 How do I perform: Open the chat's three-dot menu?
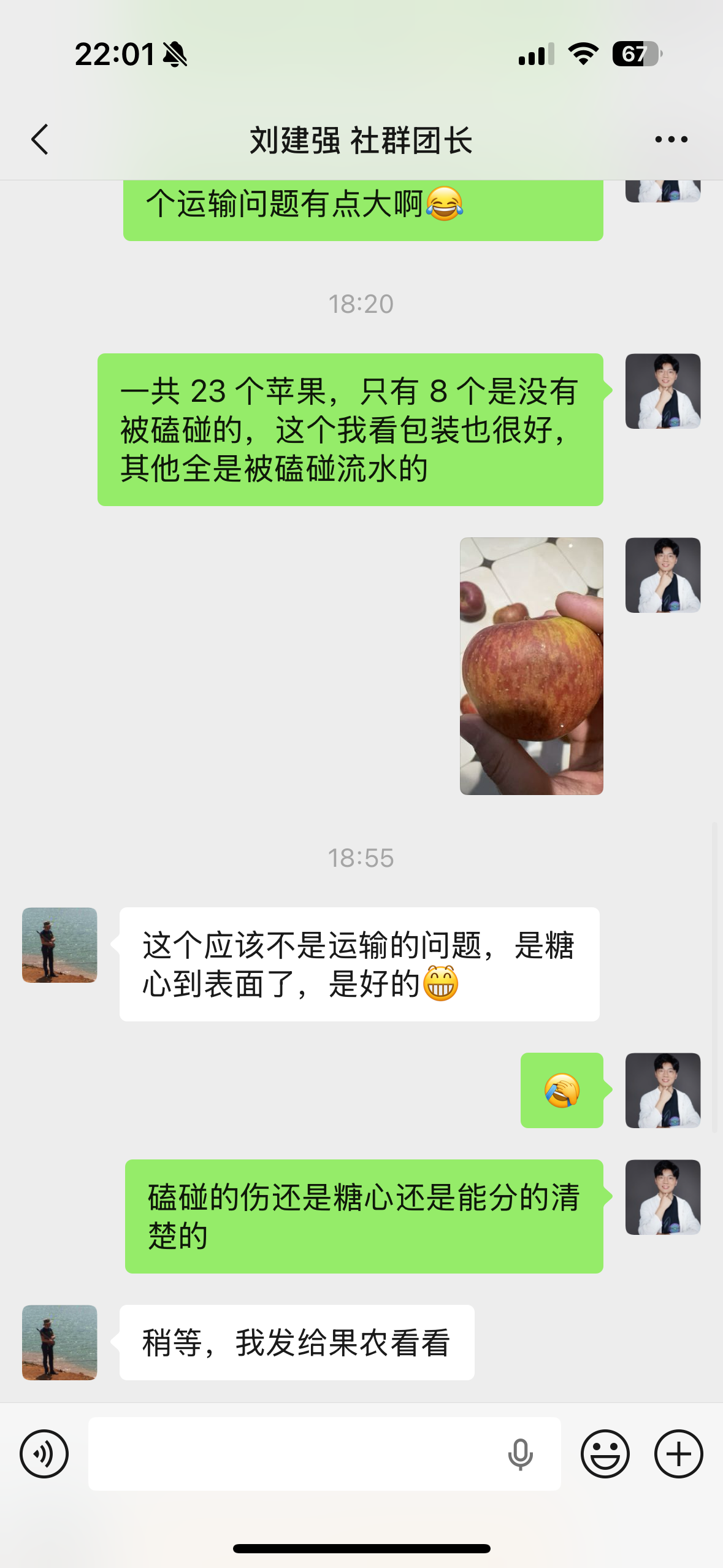tap(671, 140)
